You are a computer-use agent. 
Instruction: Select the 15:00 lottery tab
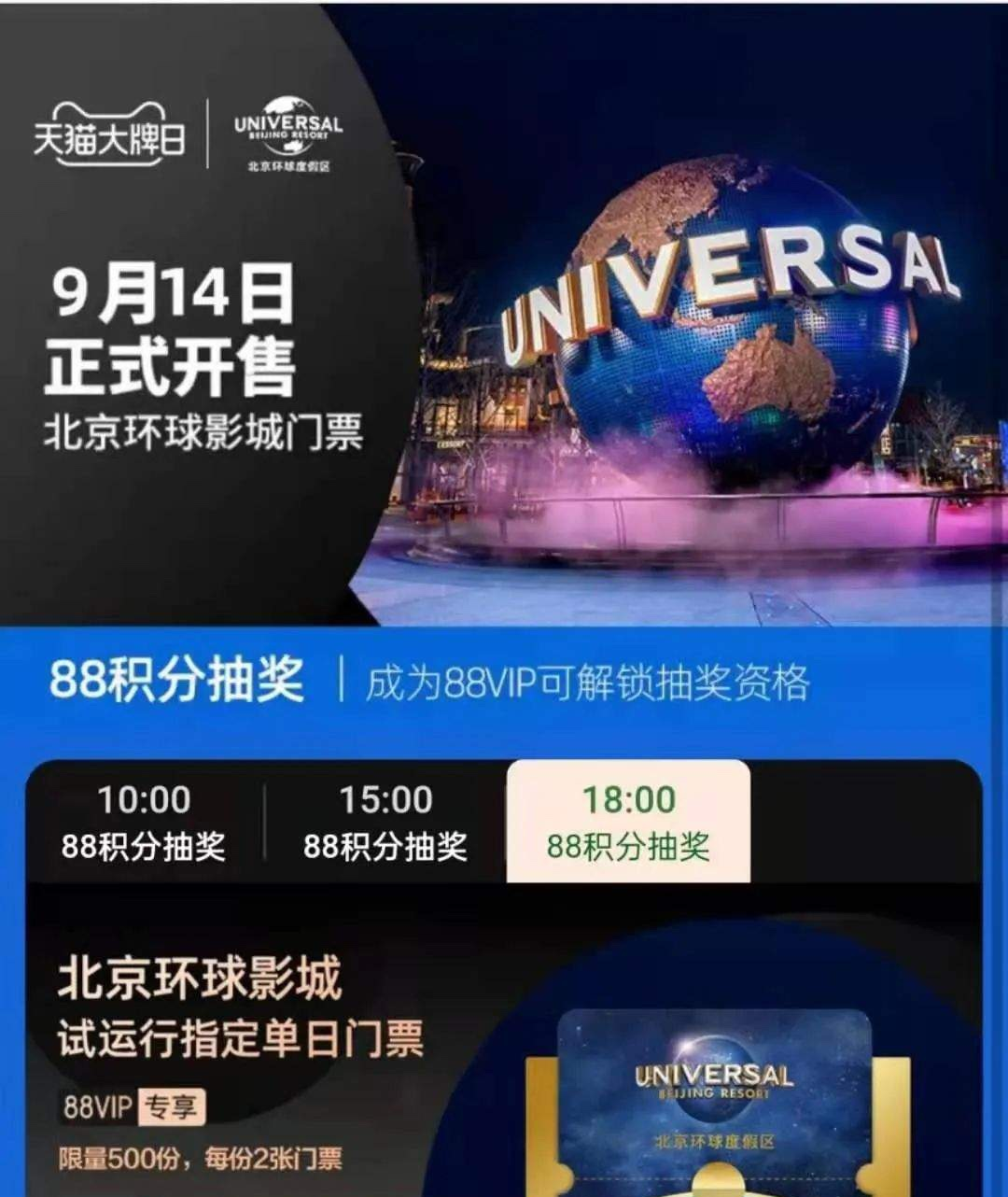tap(385, 823)
